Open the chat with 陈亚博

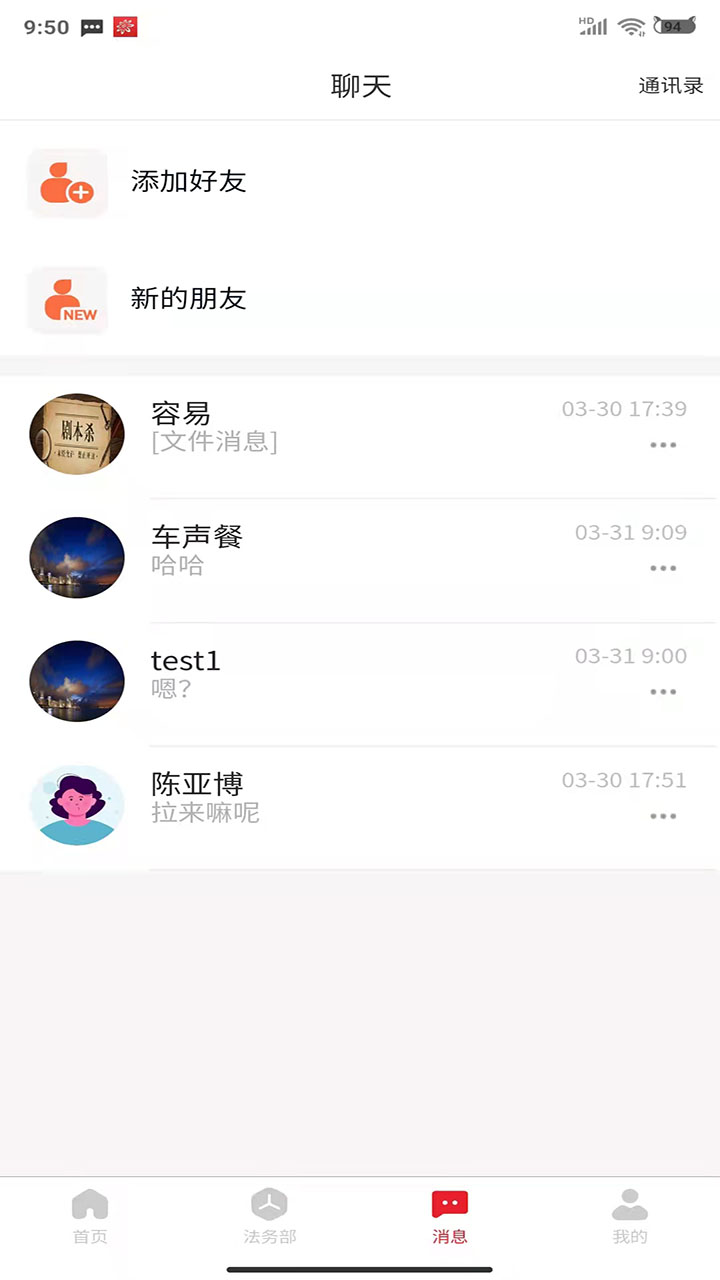[360, 808]
